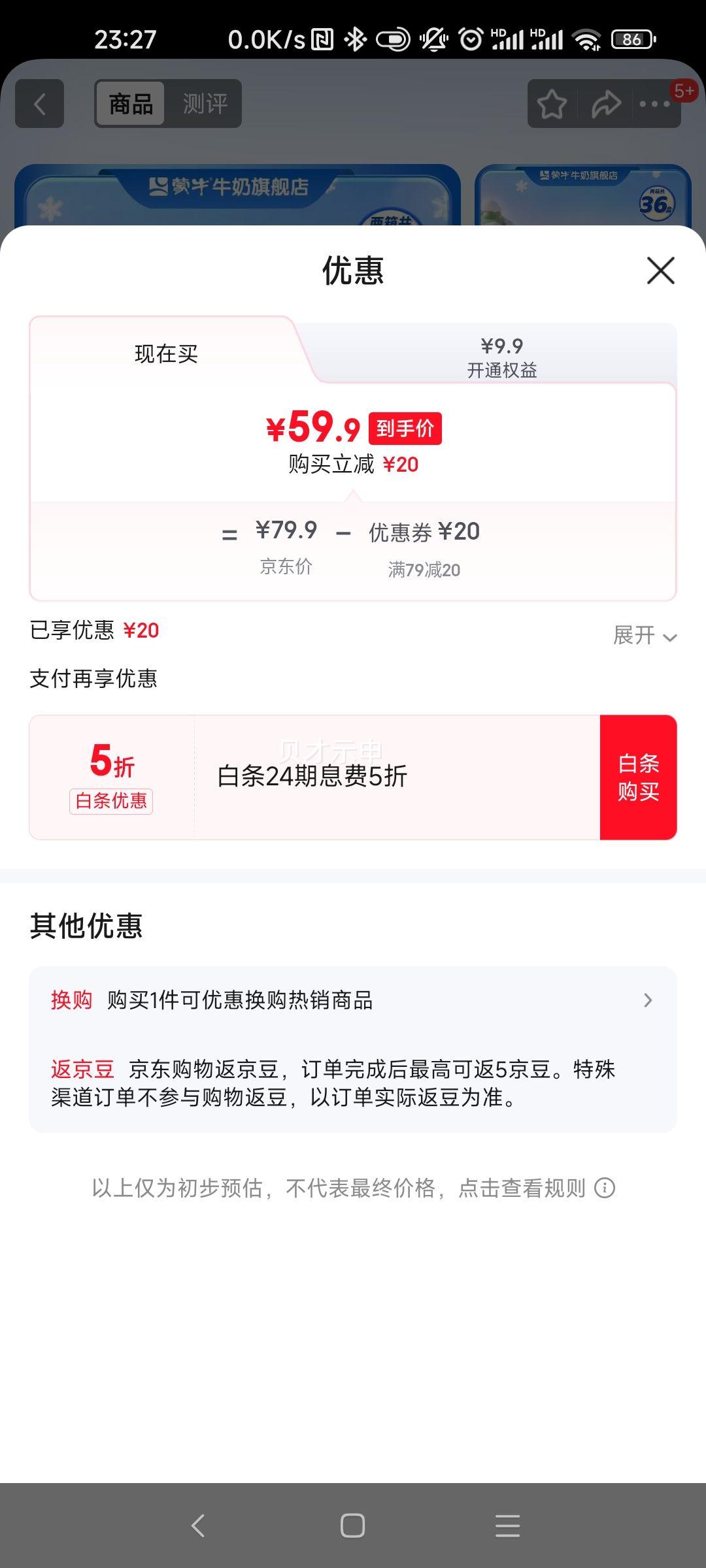Tap the 5折 白条优惠 badge
Screen dimensions: 706x1568
[x=111, y=777]
